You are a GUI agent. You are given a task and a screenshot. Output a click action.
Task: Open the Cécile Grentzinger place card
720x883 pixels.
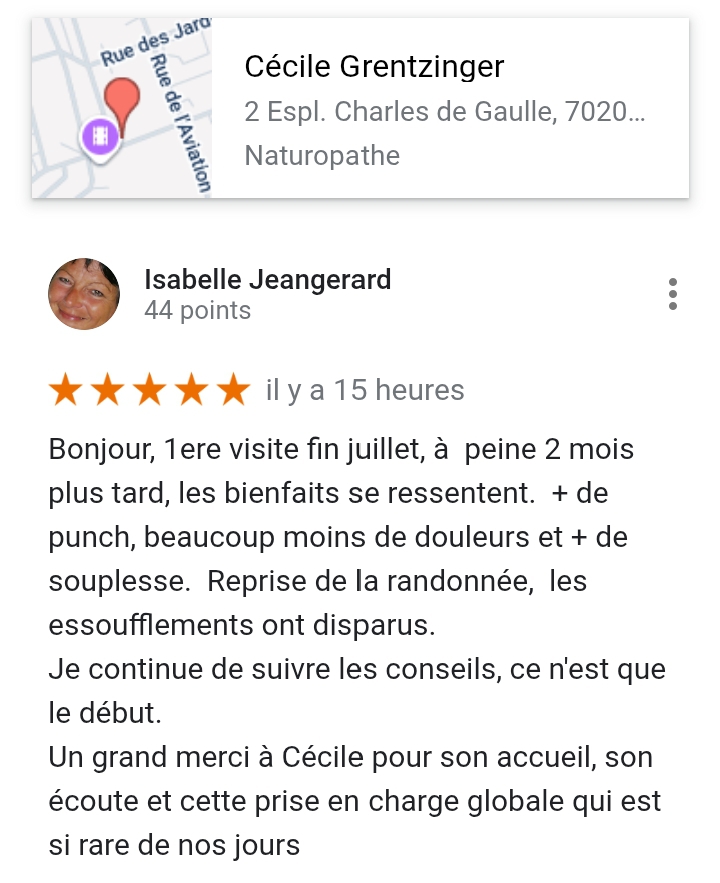[x=445, y=110]
